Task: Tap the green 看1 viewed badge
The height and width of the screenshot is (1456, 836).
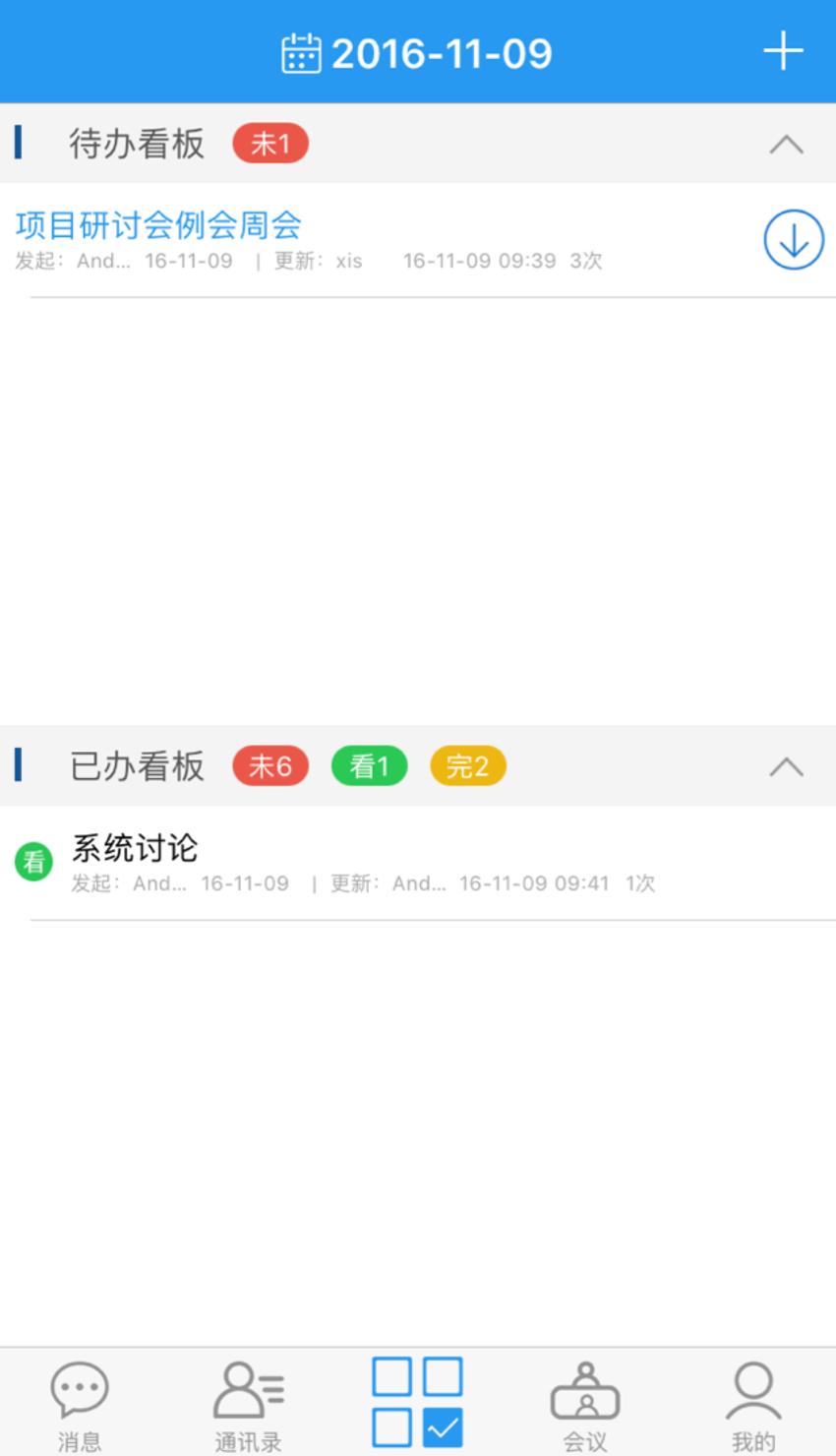Action: [368, 766]
